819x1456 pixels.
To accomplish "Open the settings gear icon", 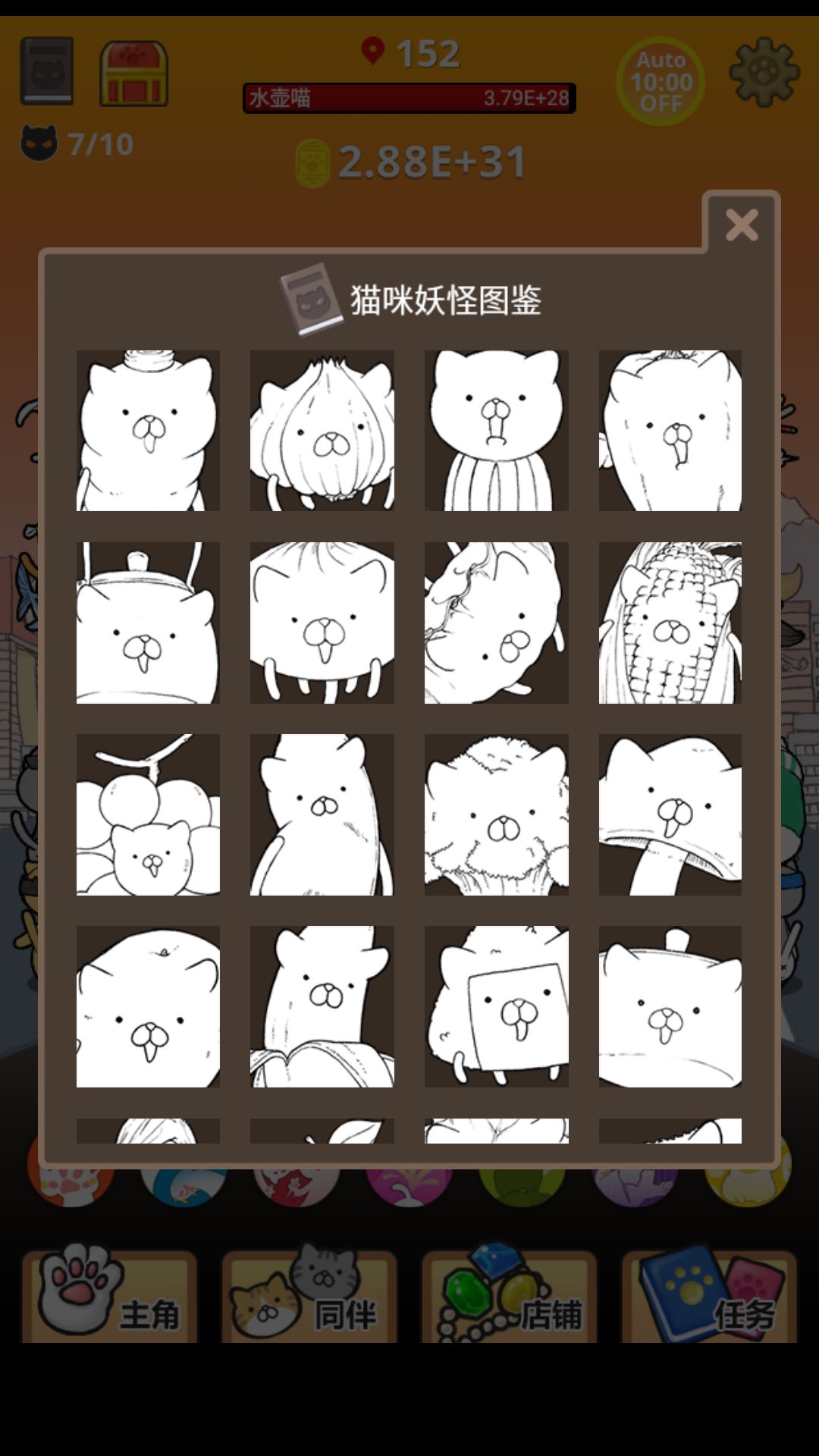I will coord(766,72).
